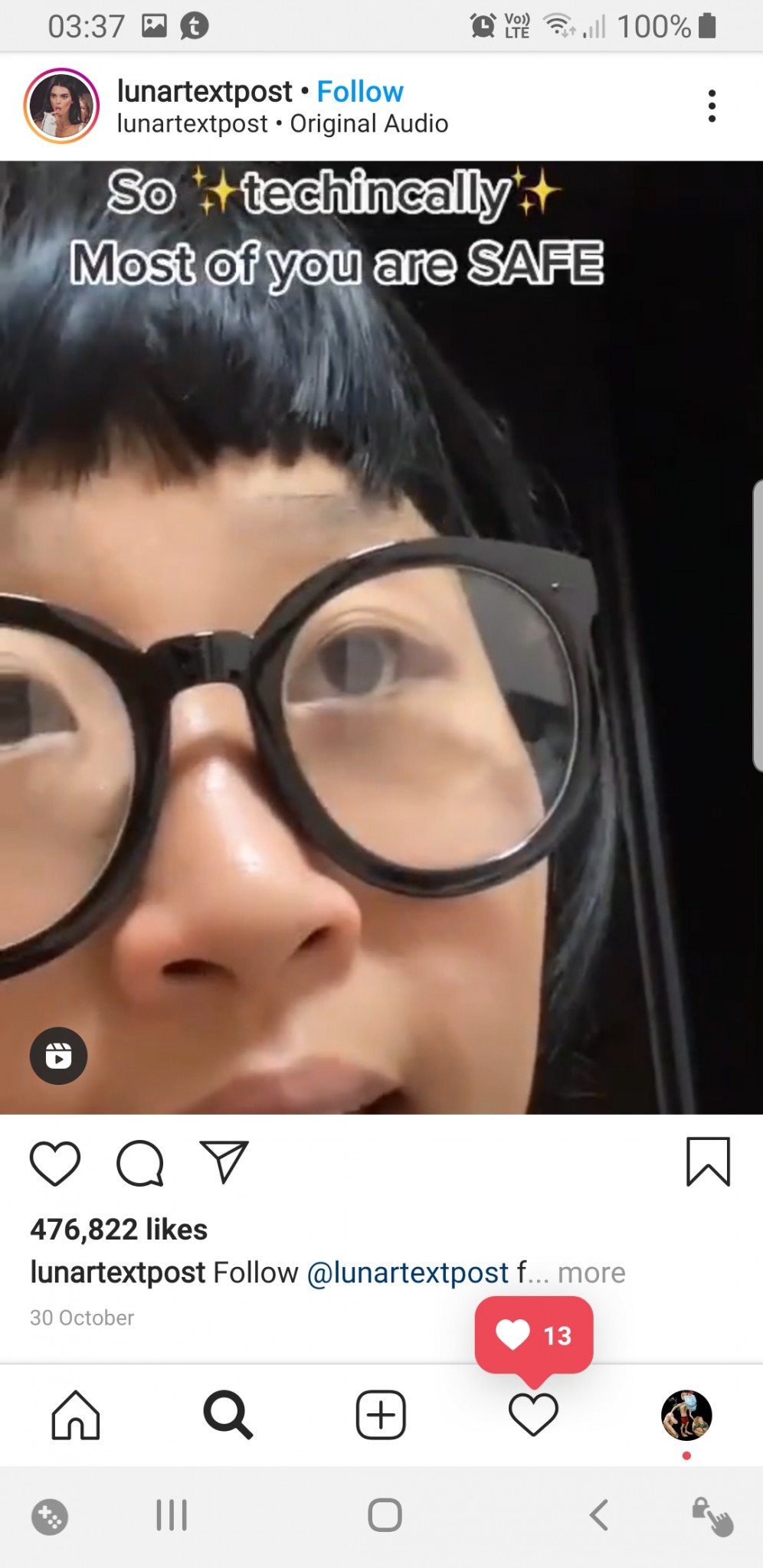The image size is (763, 1568).
Task: Open recent apps from the navigation bar
Action: point(172,1514)
